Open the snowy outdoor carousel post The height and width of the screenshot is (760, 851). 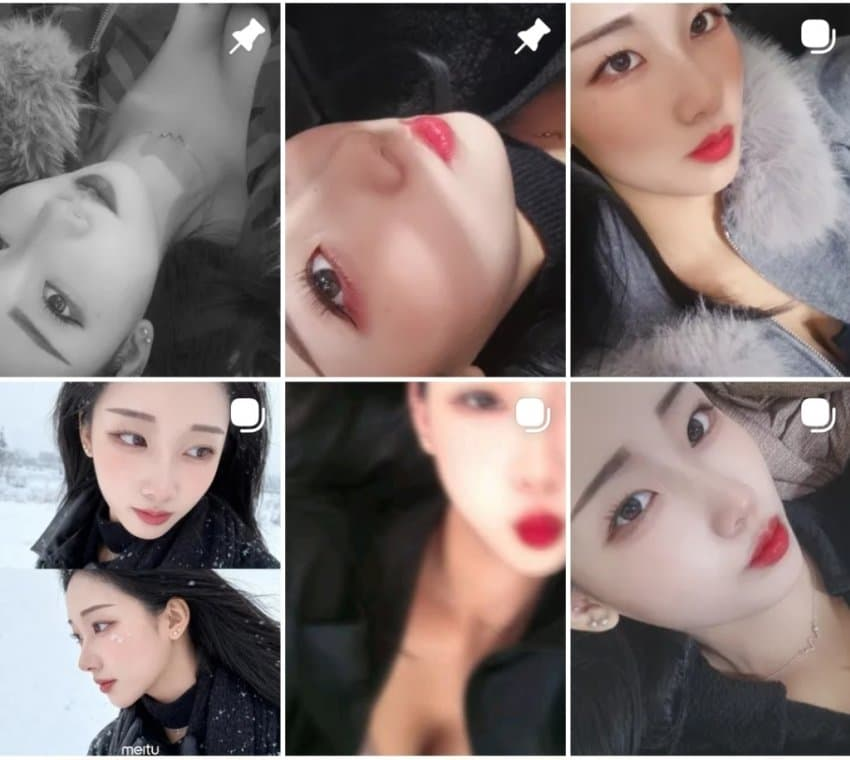click(140, 568)
